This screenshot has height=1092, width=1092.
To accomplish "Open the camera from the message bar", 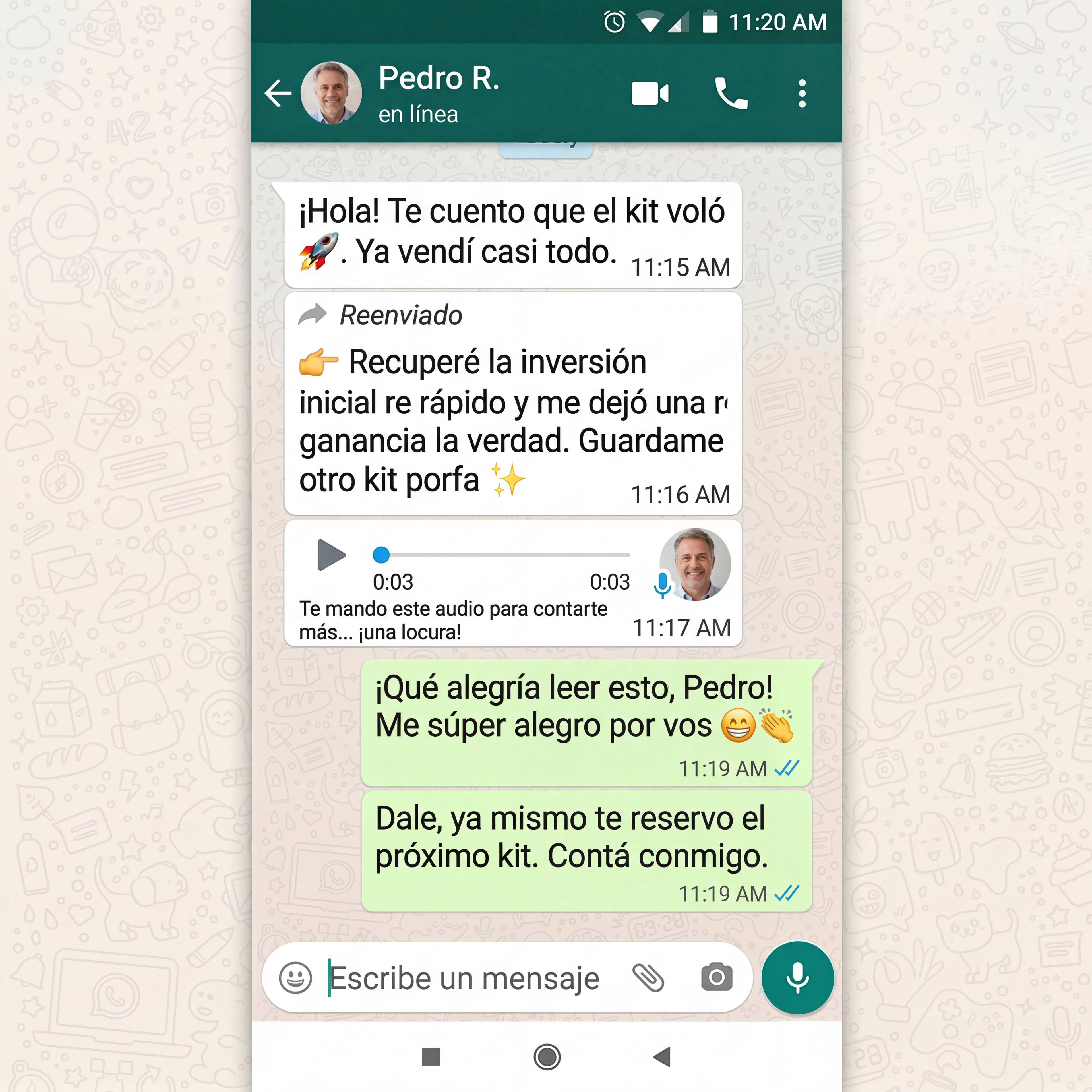I will (x=717, y=978).
